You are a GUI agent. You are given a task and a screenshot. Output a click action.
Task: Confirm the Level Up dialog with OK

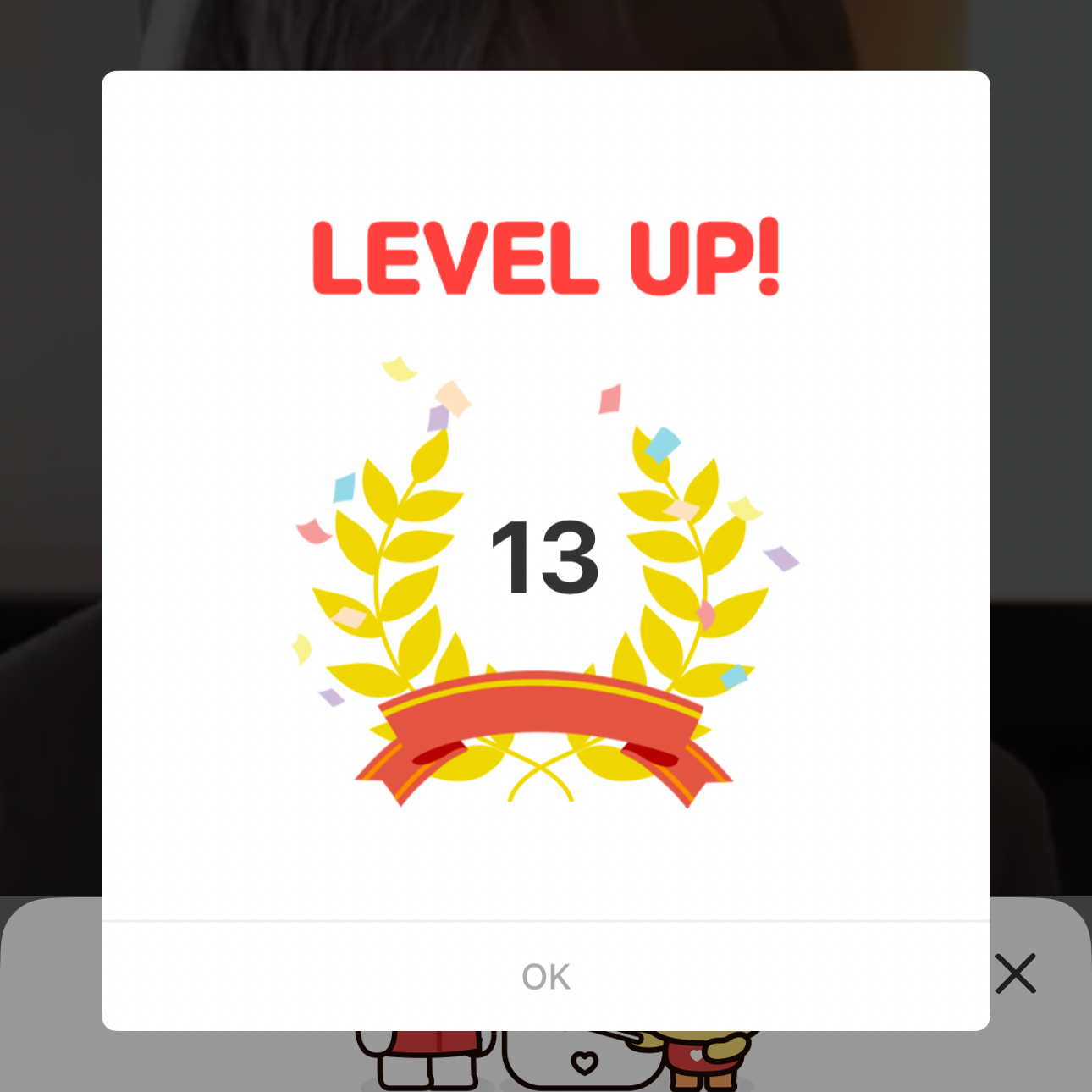coord(546,977)
